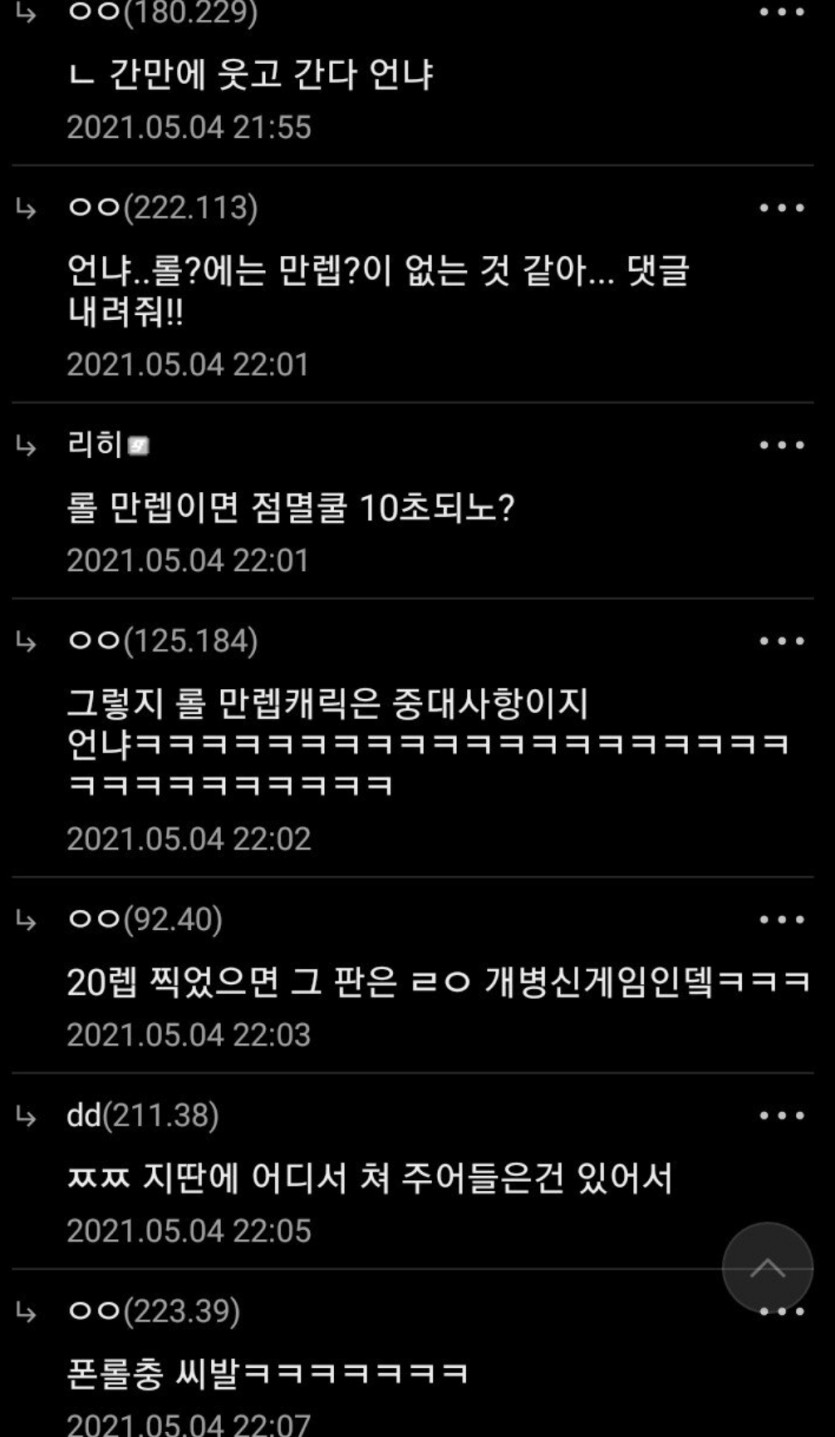The image size is (835, 1437).
Task: Open 리히's user profile
Action: pyautogui.click(x=95, y=445)
